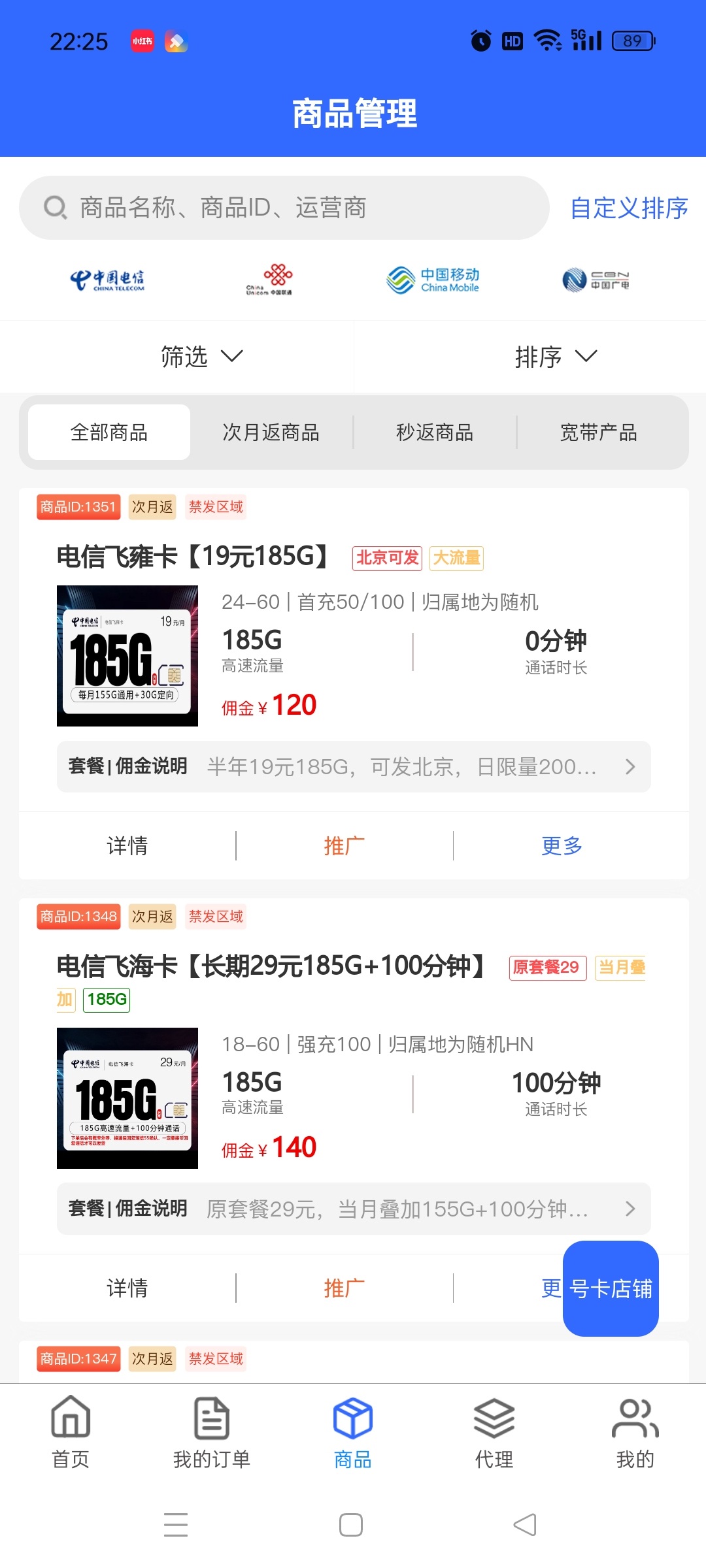This screenshot has width=706, height=1568.
Task: Filter by China Mobile carrier
Action: [433, 280]
